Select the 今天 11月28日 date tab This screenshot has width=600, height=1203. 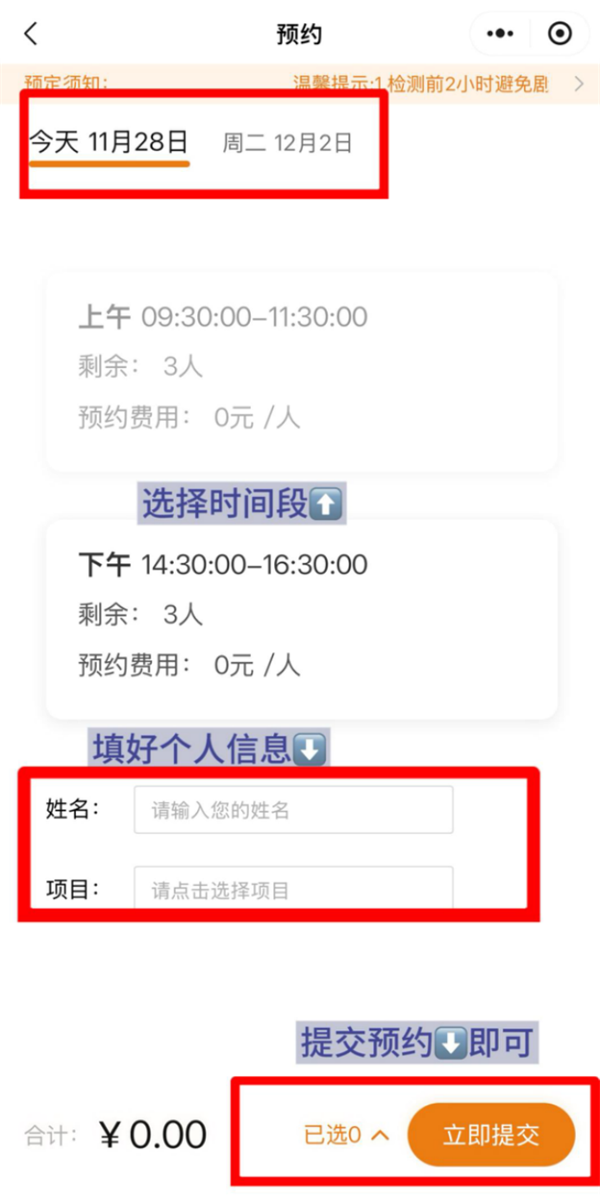coord(108,142)
